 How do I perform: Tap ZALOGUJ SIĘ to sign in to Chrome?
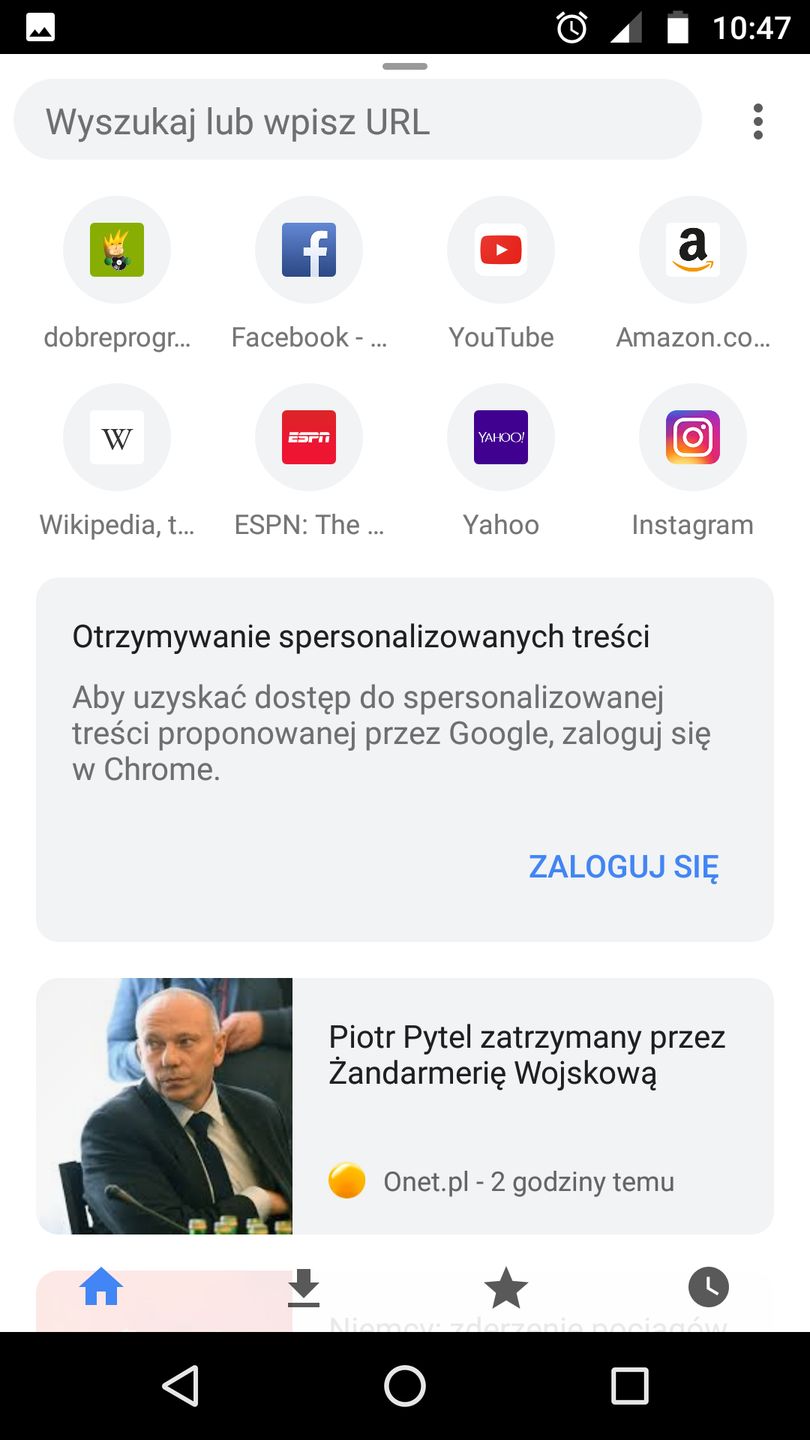(x=623, y=867)
